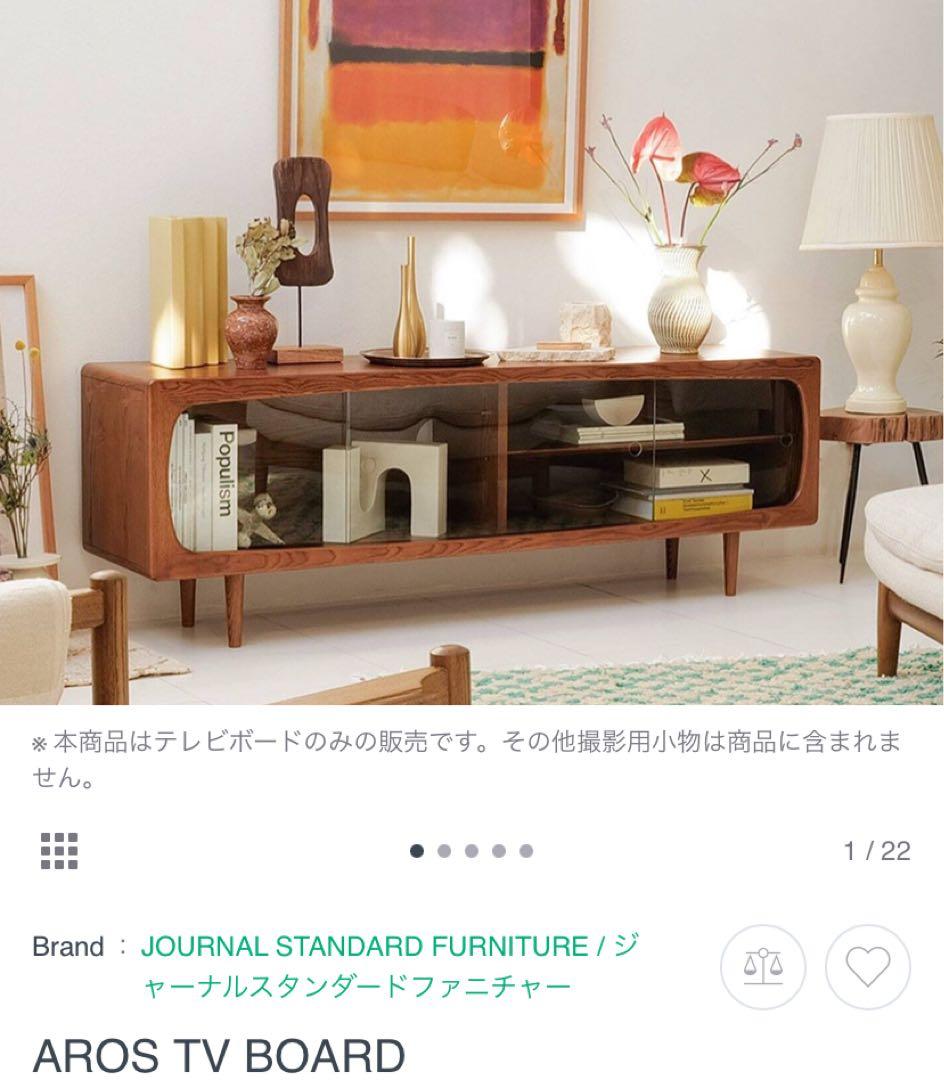Tap the compare scale icon
Screen dimensions: 944x1080
point(763,967)
